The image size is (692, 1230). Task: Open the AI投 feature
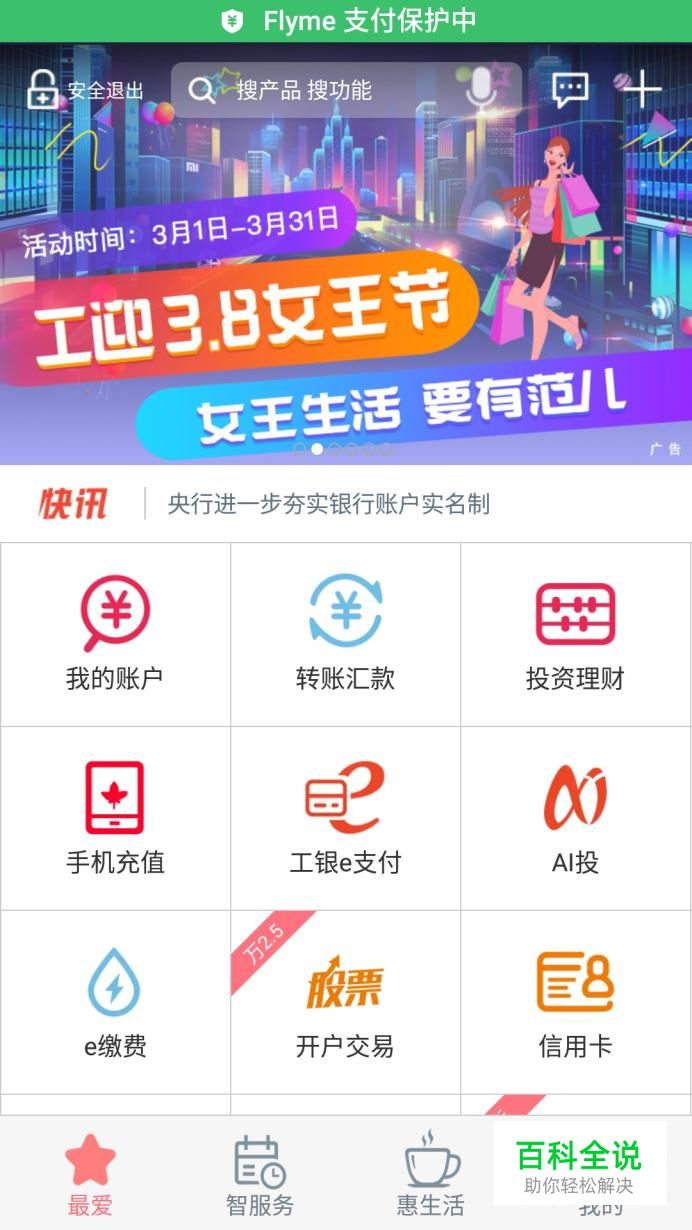click(576, 819)
